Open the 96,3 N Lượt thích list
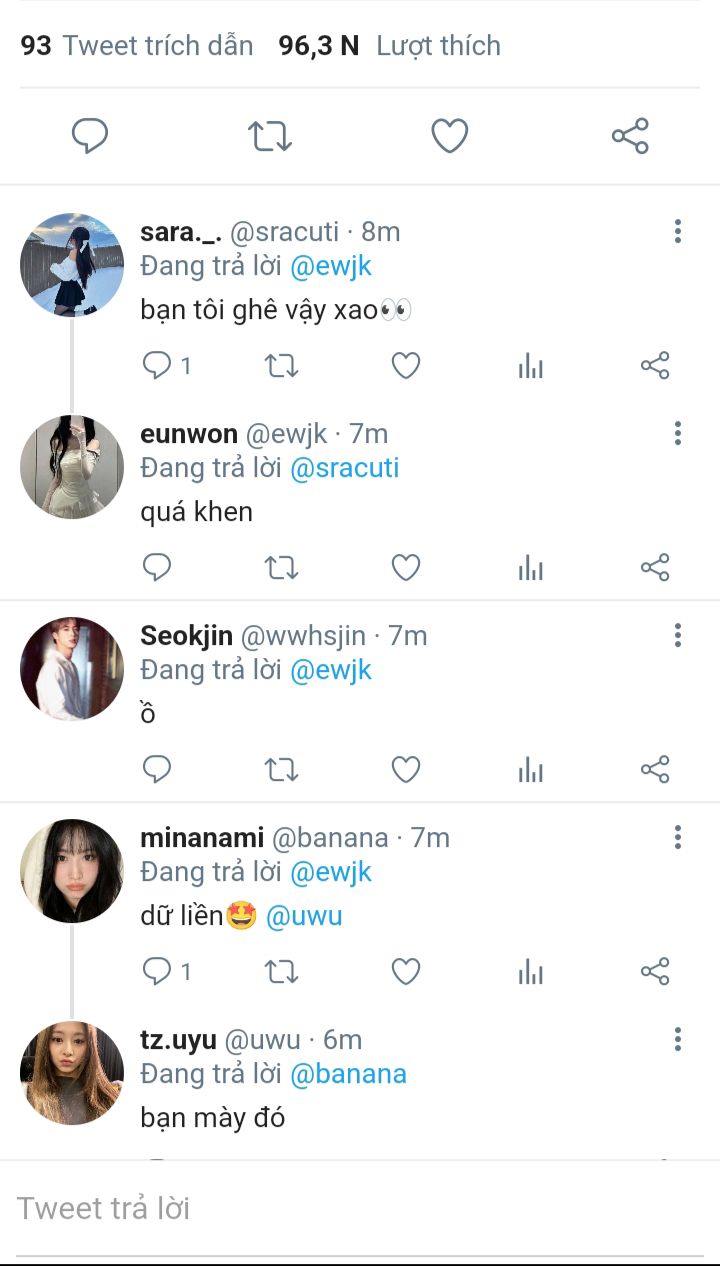 [390, 45]
